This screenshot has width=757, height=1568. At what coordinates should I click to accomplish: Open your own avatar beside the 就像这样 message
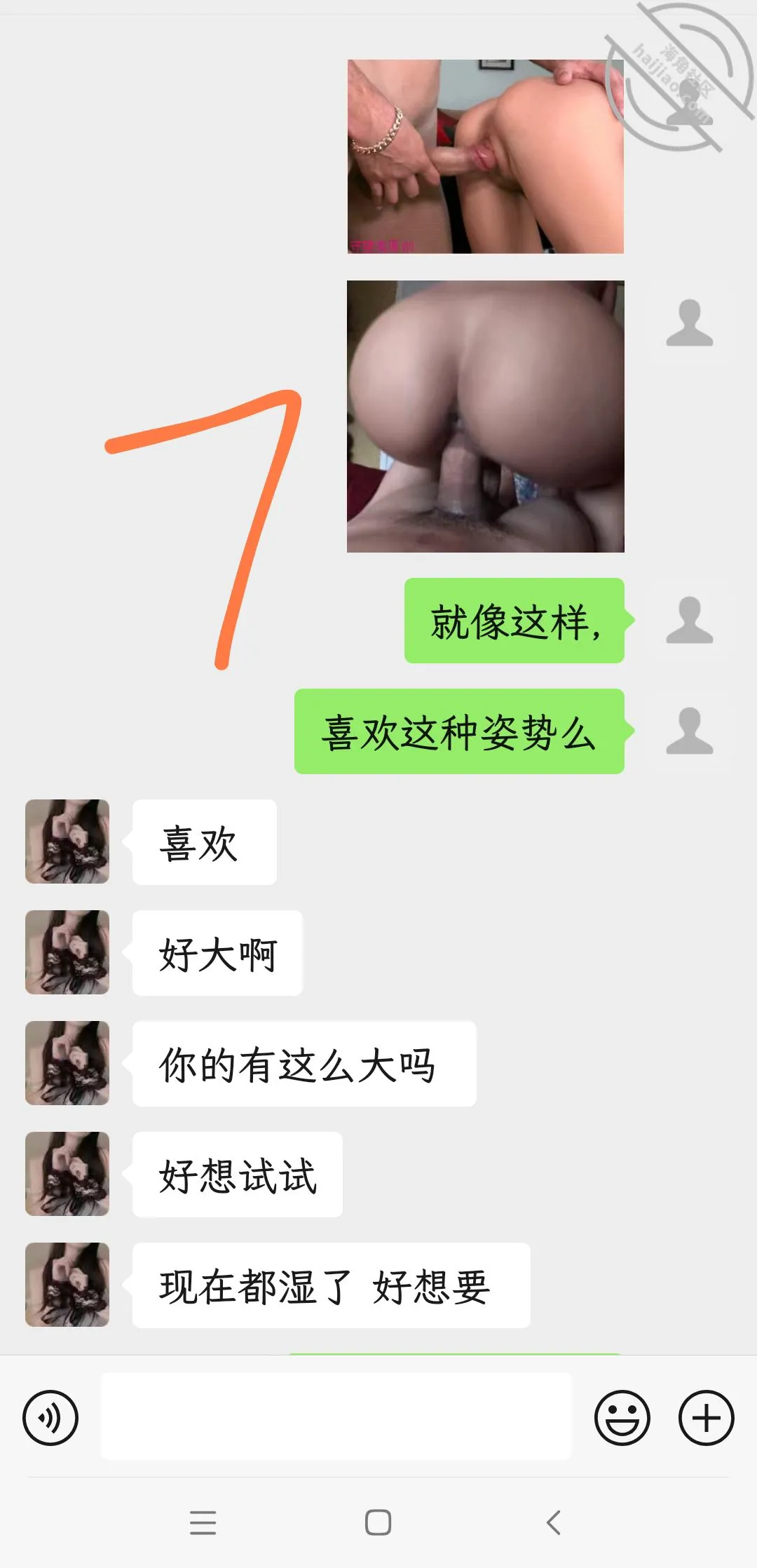[690, 620]
